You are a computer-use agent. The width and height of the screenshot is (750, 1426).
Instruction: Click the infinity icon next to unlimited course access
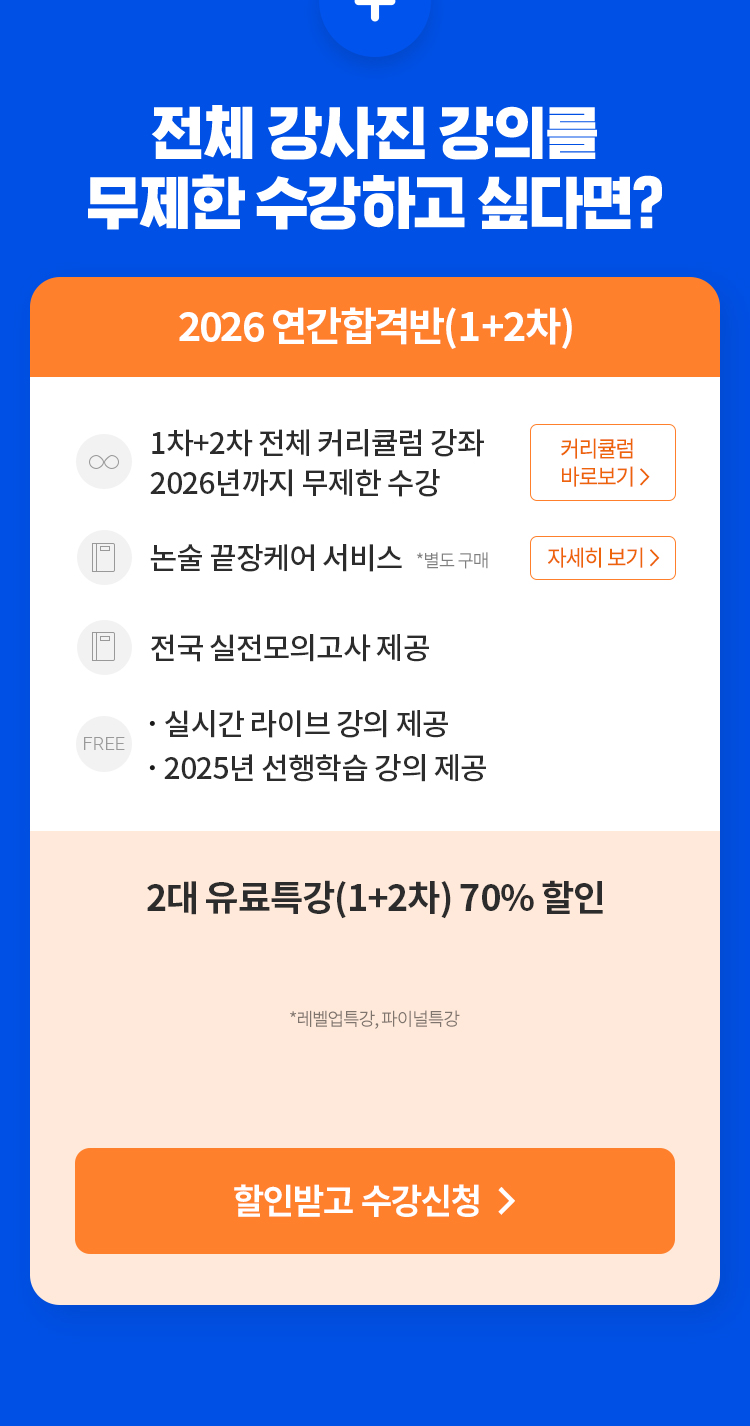point(104,461)
